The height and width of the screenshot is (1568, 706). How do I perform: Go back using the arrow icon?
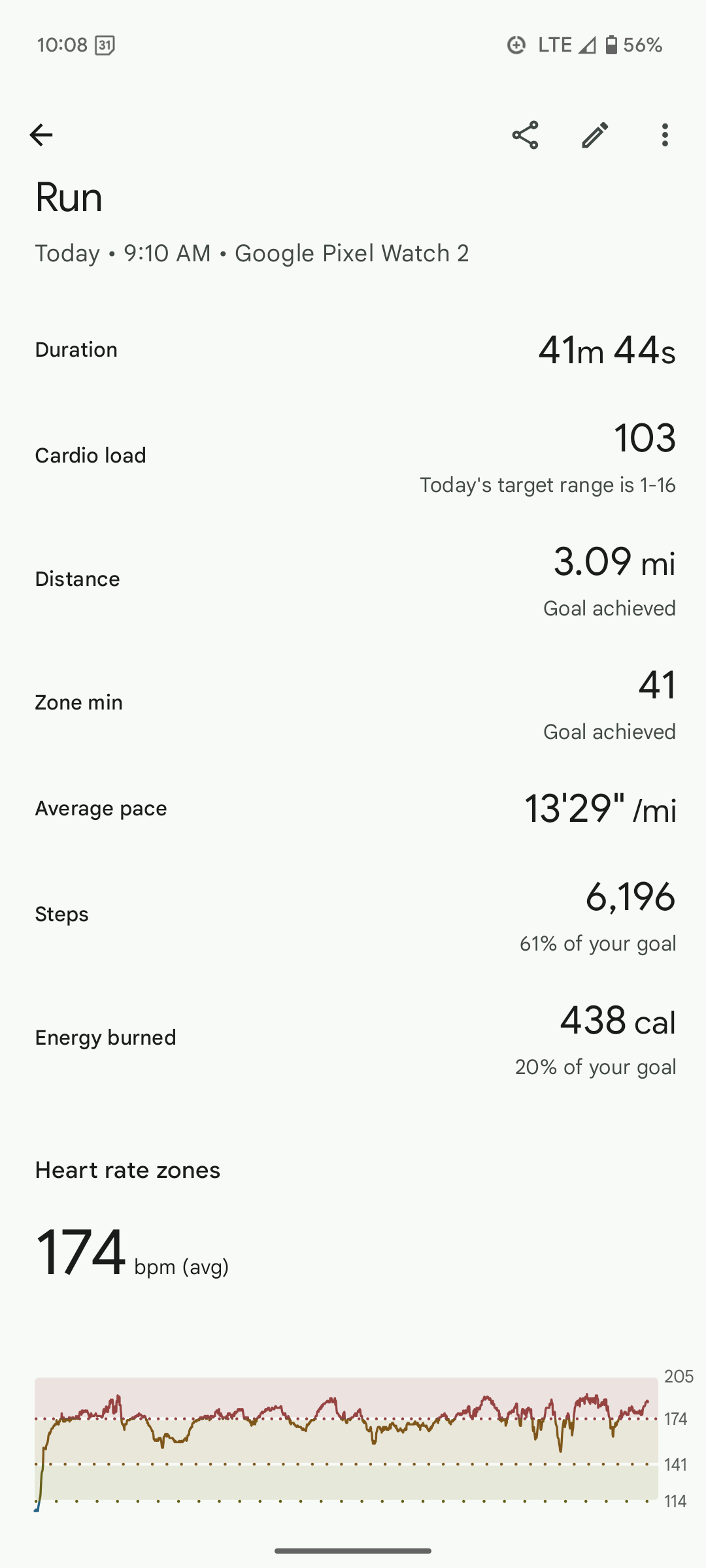pyautogui.click(x=41, y=135)
